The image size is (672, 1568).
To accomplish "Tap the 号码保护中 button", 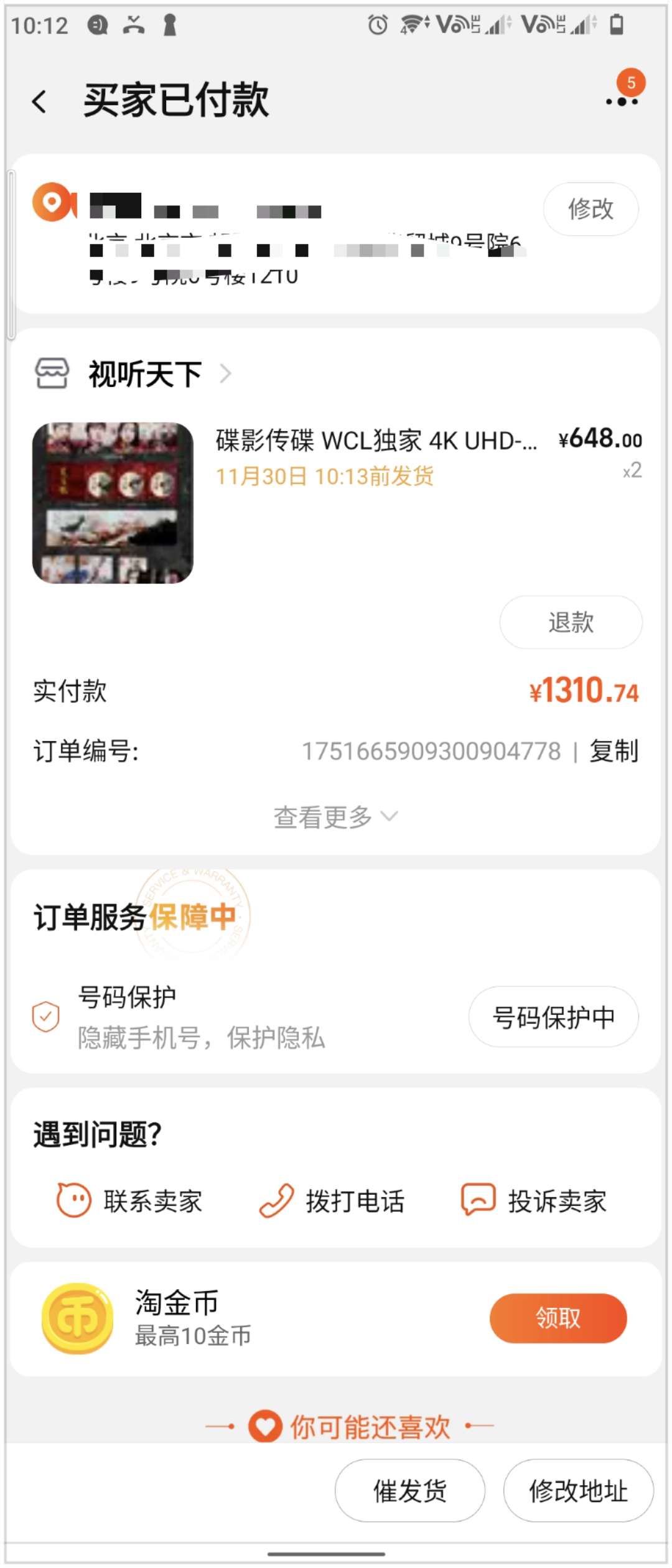I will point(553,1017).
